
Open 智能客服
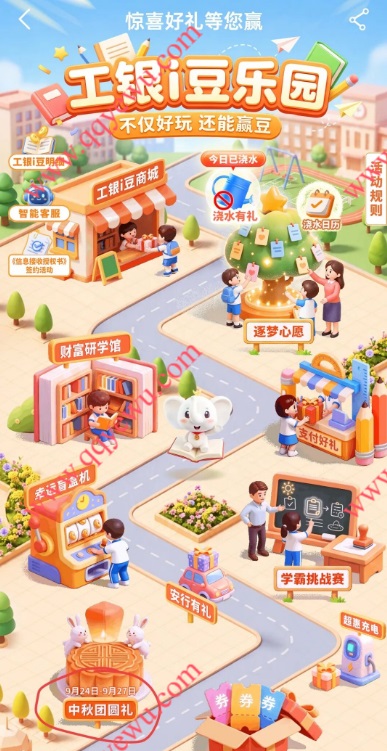[39, 211]
